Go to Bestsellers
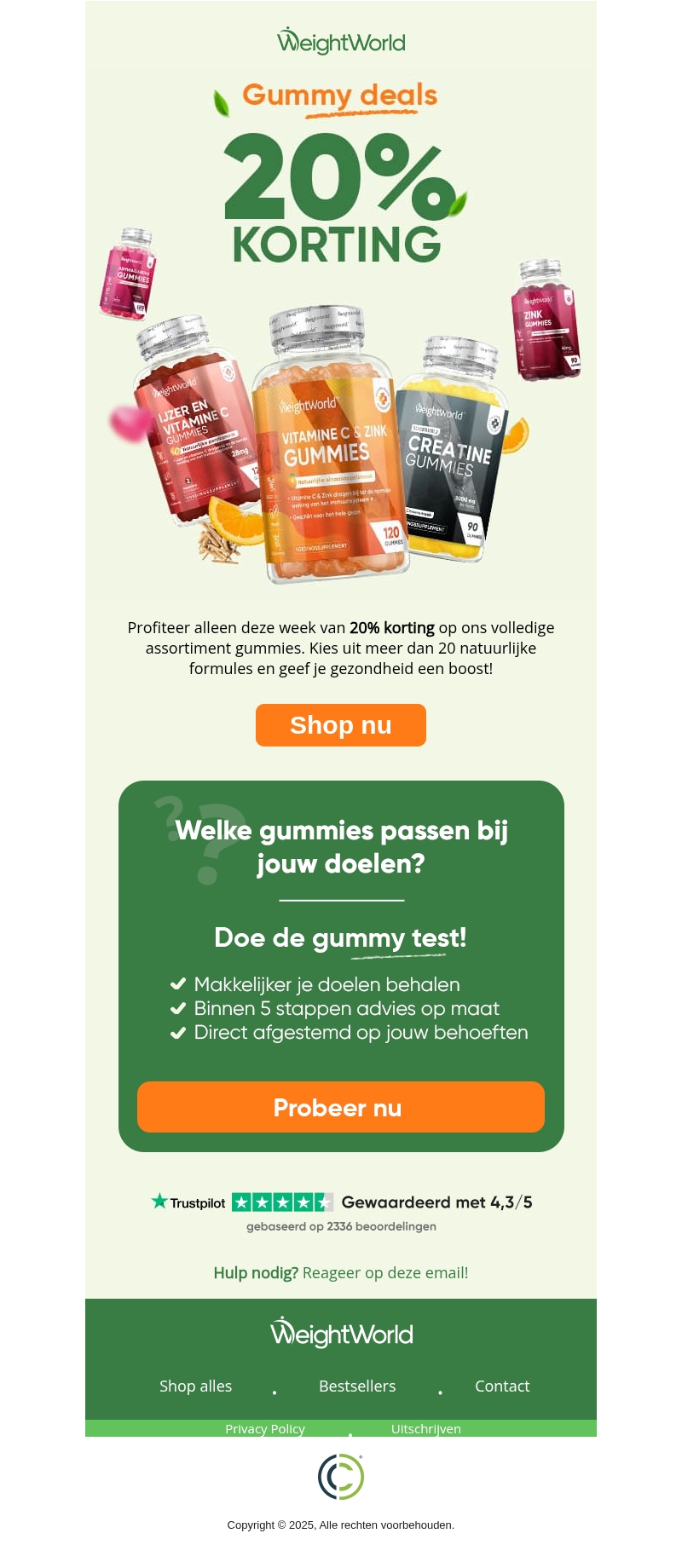682x1568 pixels. coord(357,1386)
